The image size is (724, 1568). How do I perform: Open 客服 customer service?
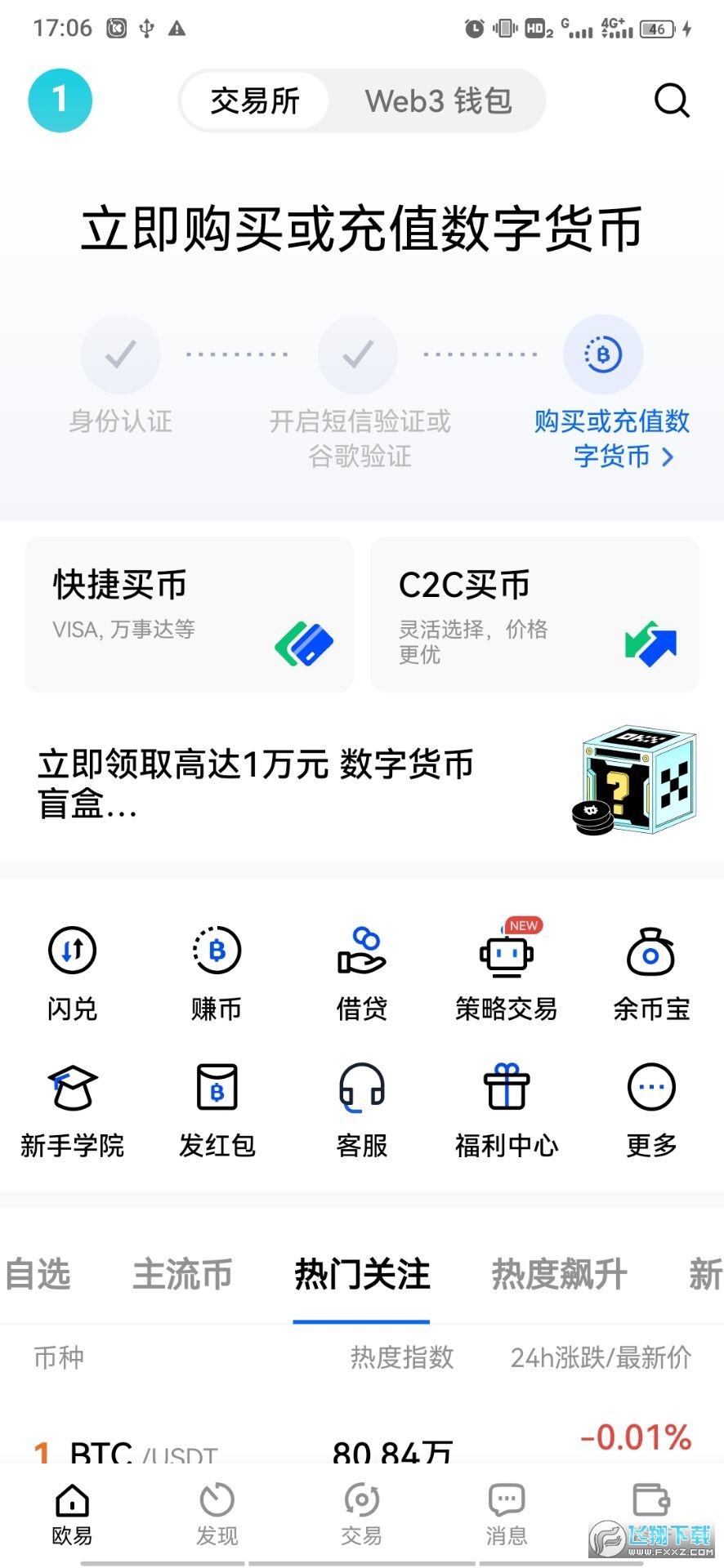click(x=360, y=1107)
